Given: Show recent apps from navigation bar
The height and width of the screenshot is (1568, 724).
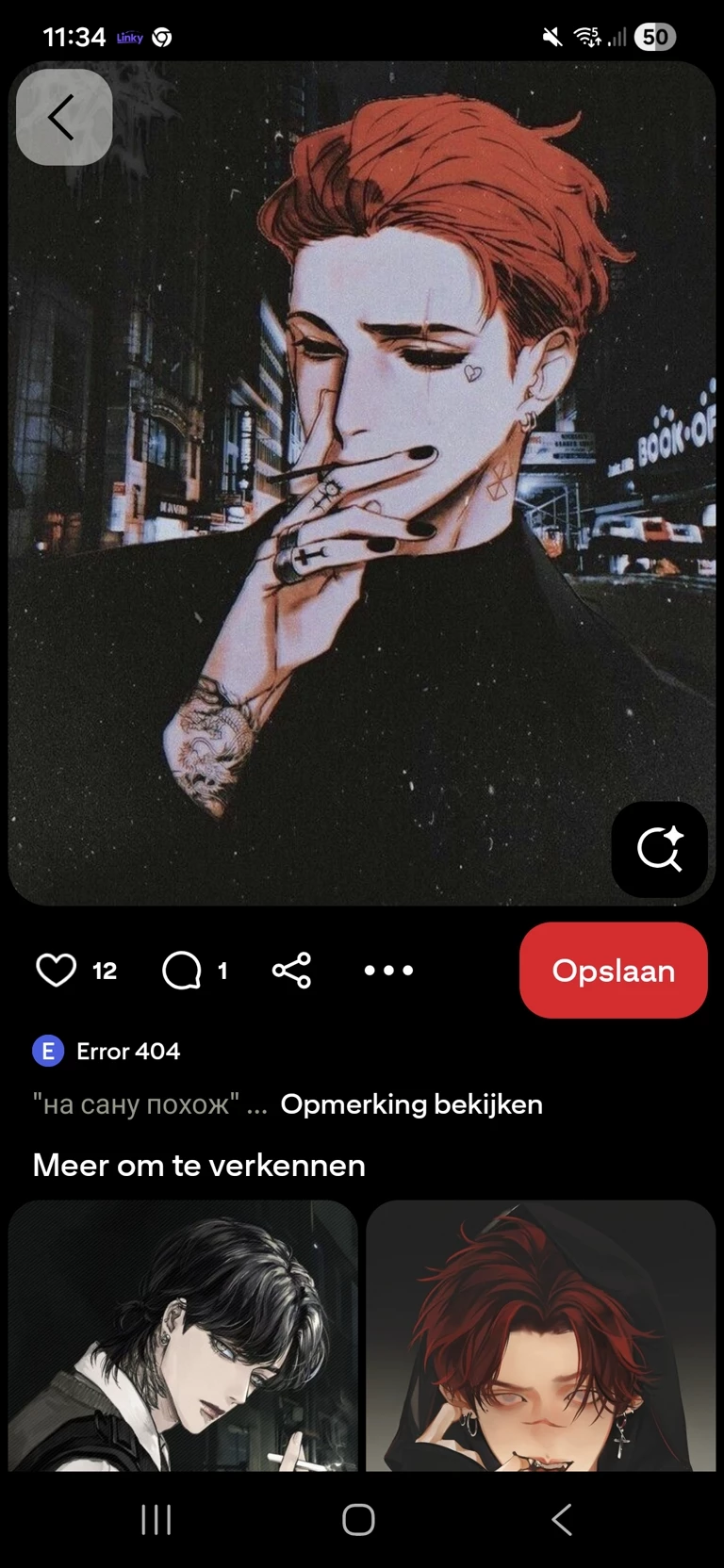Looking at the screenshot, I should point(156,1519).
